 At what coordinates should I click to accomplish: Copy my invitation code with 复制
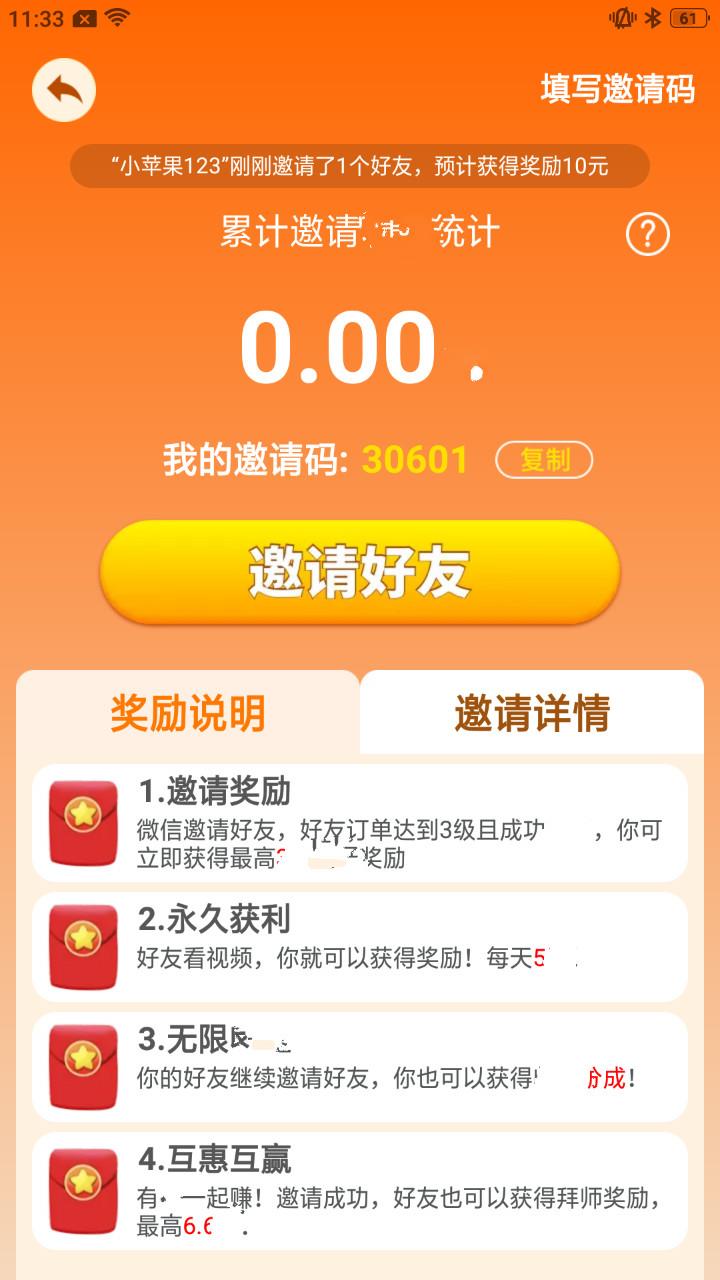pyautogui.click(x=544, y=460)
